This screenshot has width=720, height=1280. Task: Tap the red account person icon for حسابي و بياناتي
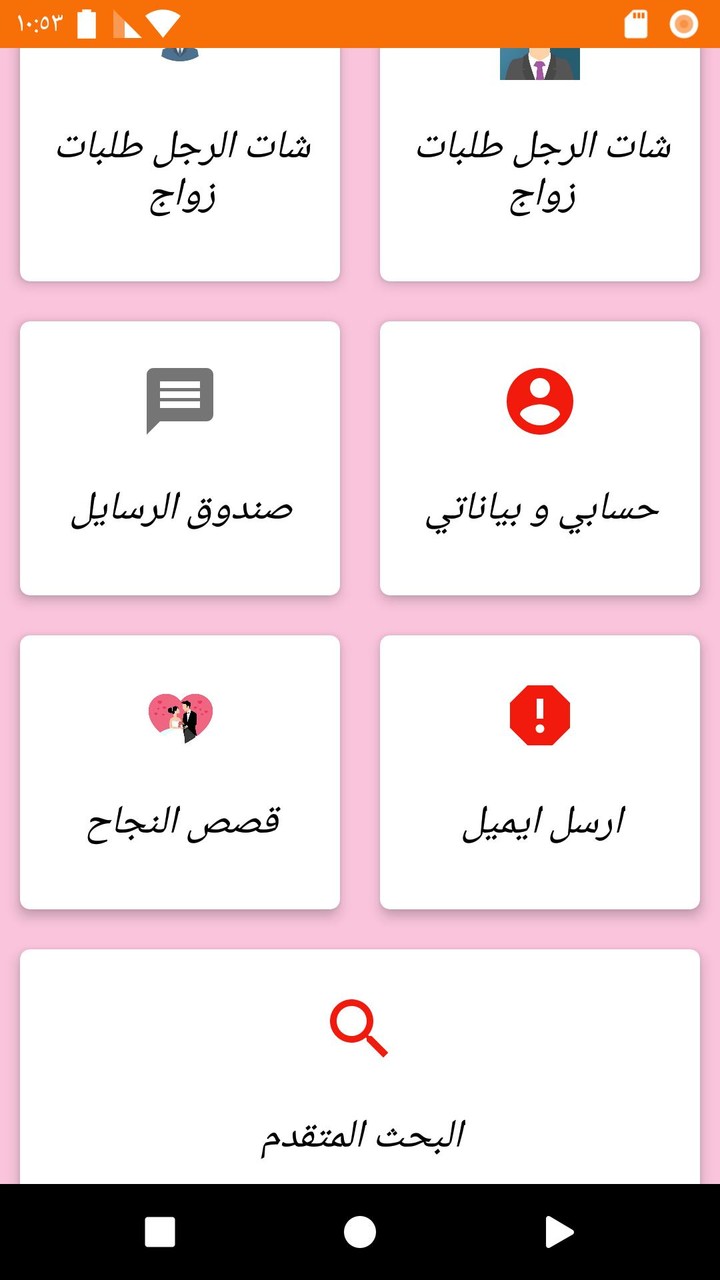540,399
